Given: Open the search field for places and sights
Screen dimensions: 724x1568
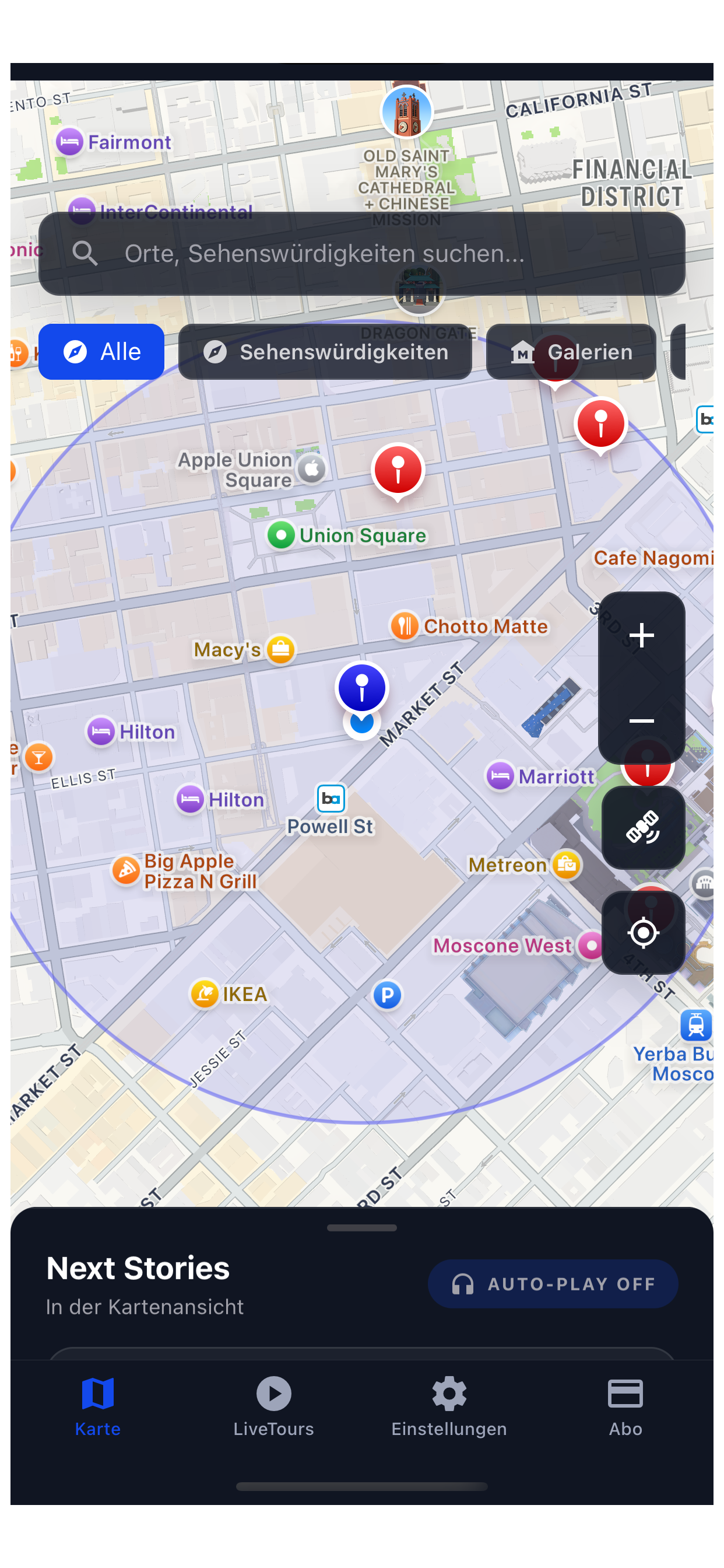Looking at the screenshot, I should click(361, 253).
